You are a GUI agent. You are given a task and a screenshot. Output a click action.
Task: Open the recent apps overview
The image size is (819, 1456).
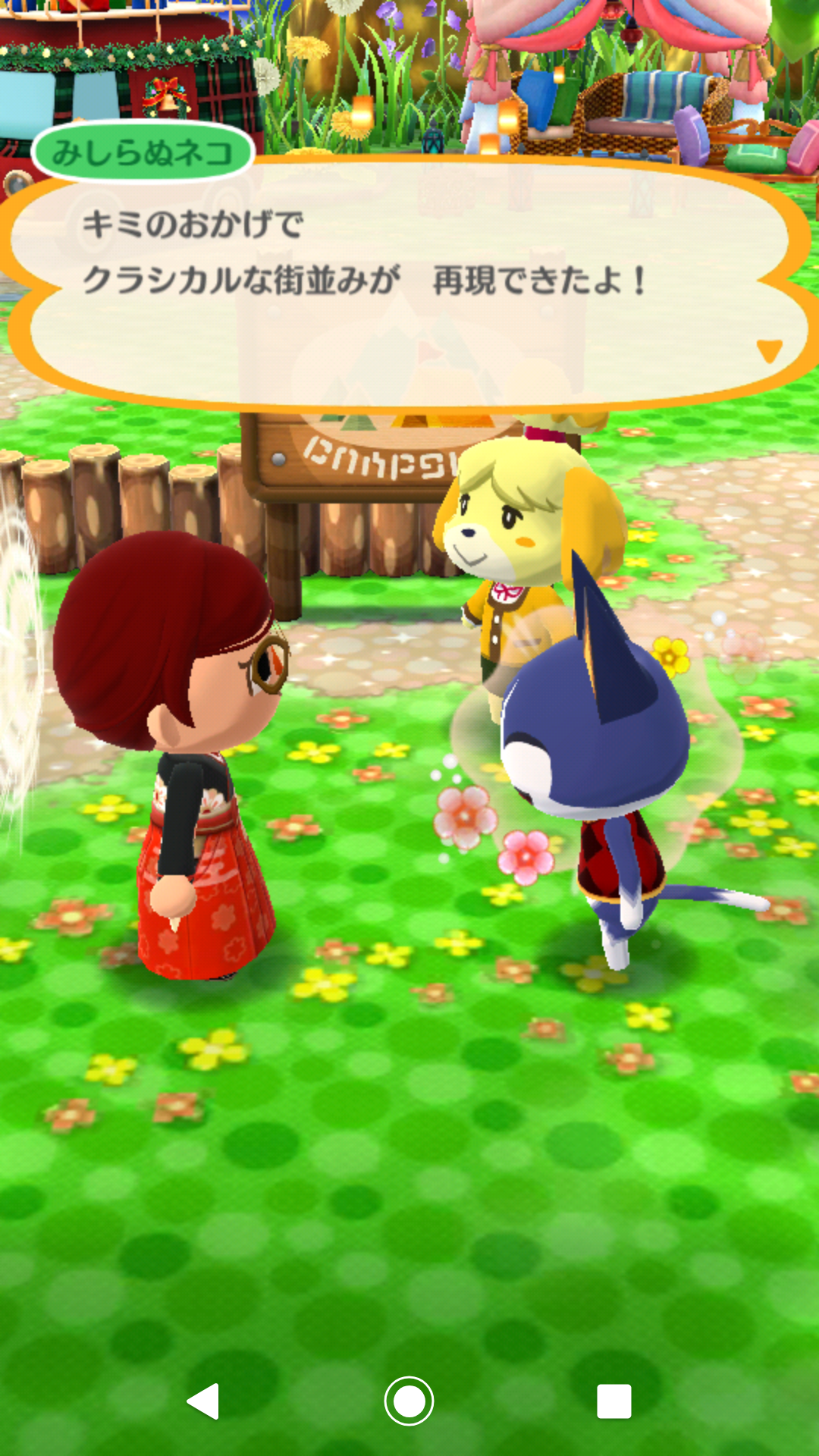click(x=613, y=1401)
